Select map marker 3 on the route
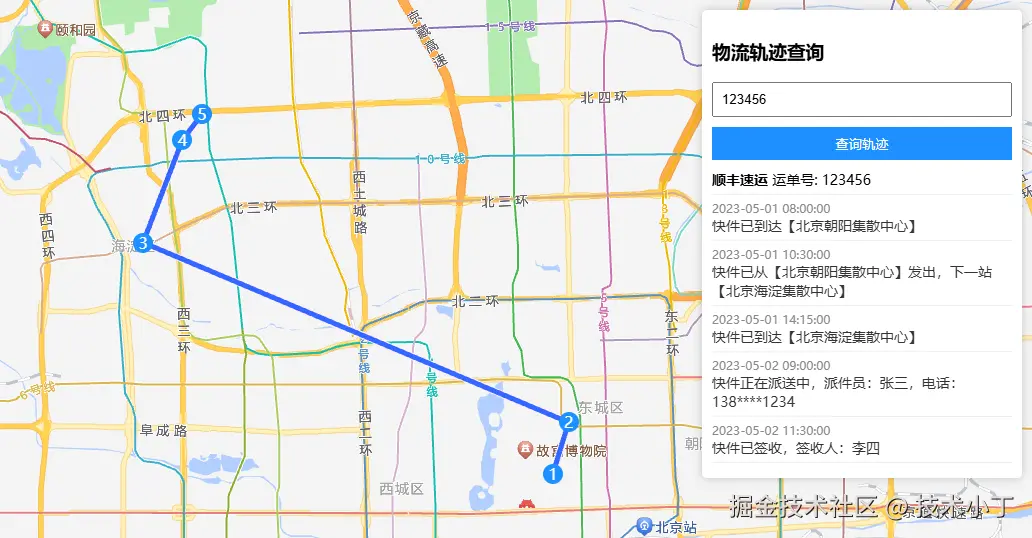This screenshot has width=1032, height=538. [143, 243]
